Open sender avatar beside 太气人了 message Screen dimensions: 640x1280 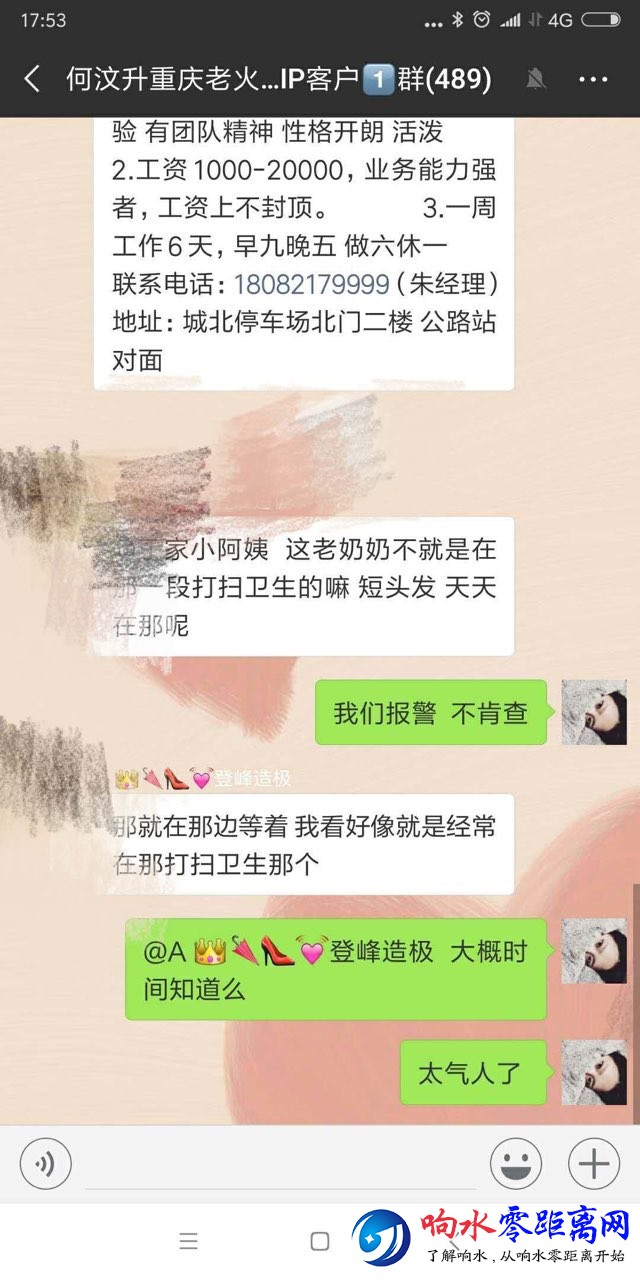[594, 1072]
